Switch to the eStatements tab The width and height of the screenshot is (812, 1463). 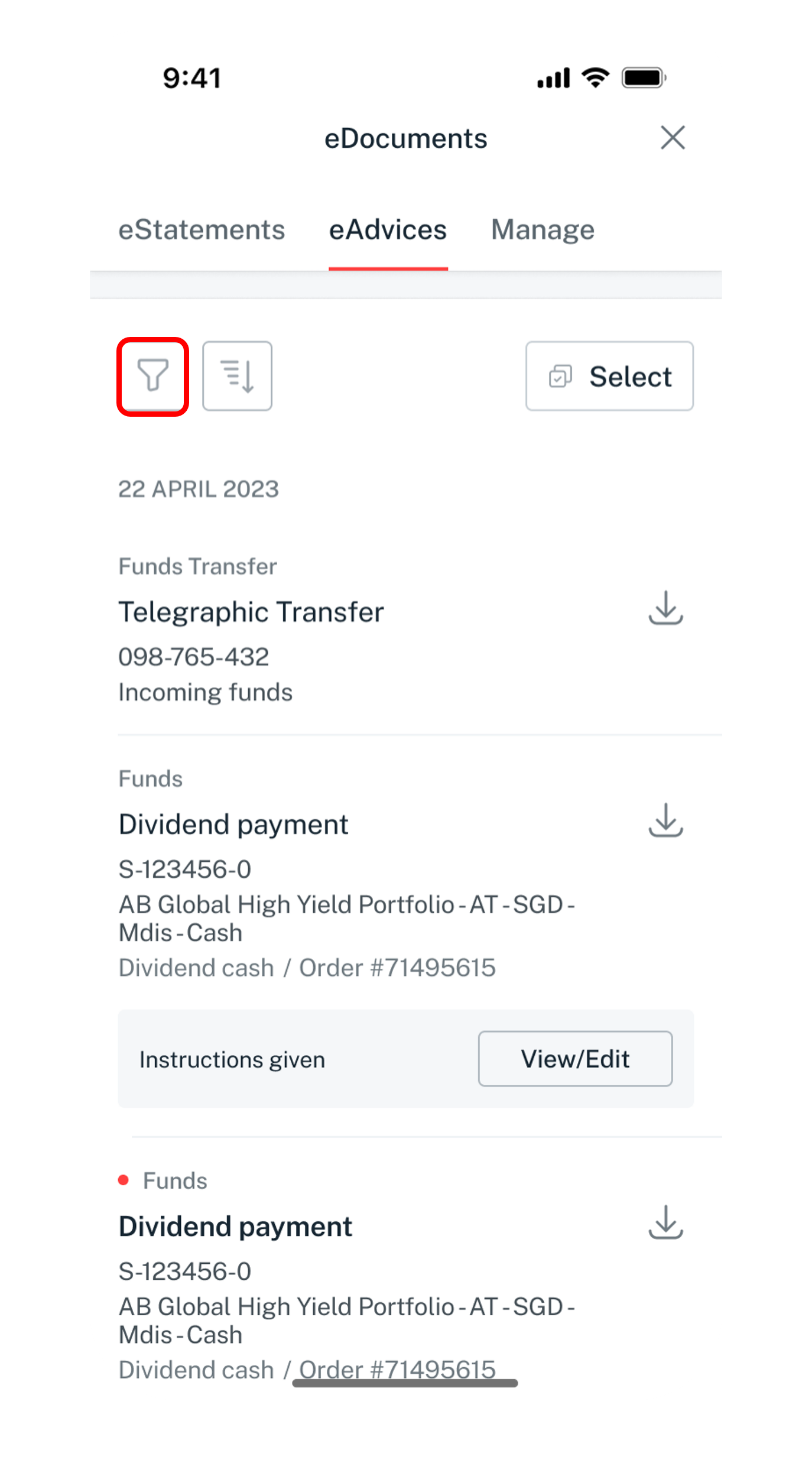[202, 230]
